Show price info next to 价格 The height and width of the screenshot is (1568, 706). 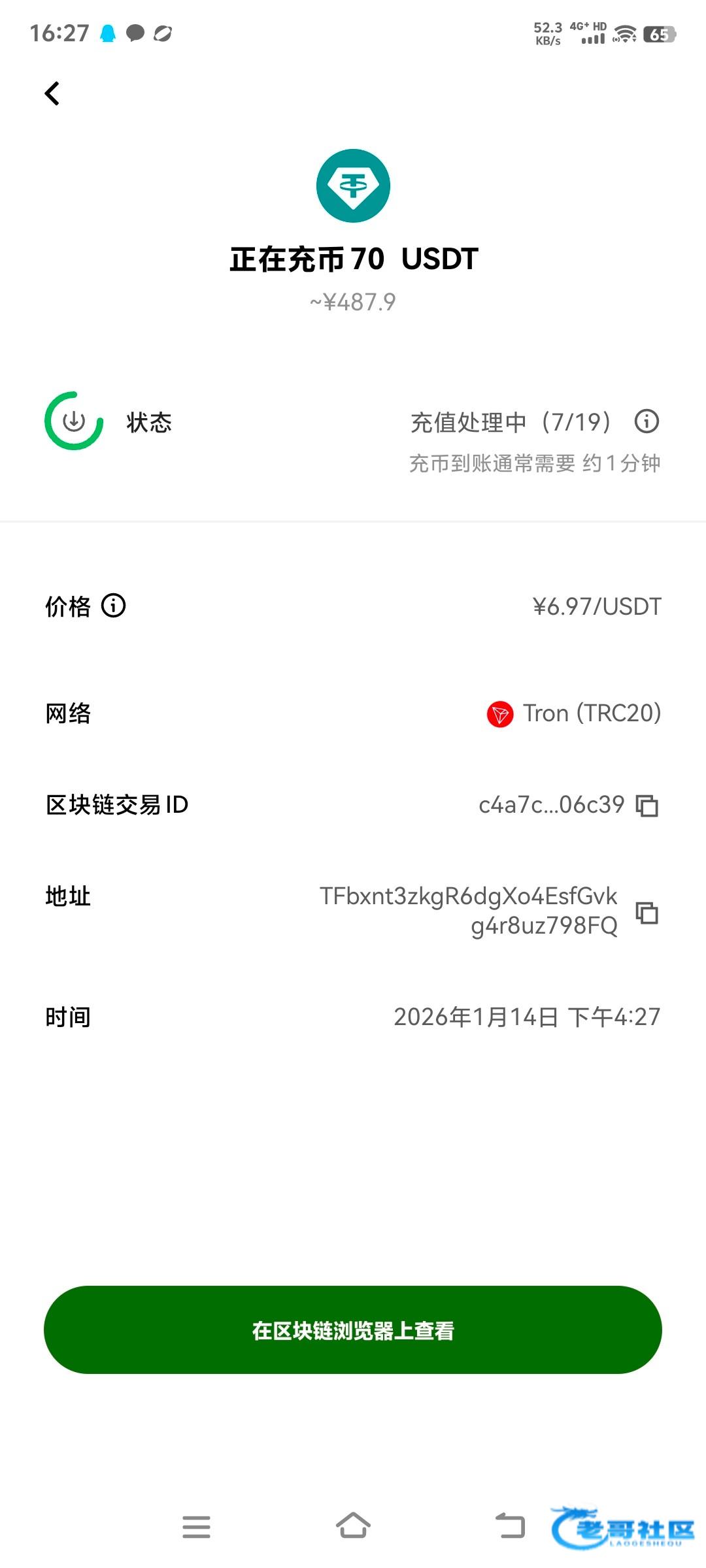114,606
